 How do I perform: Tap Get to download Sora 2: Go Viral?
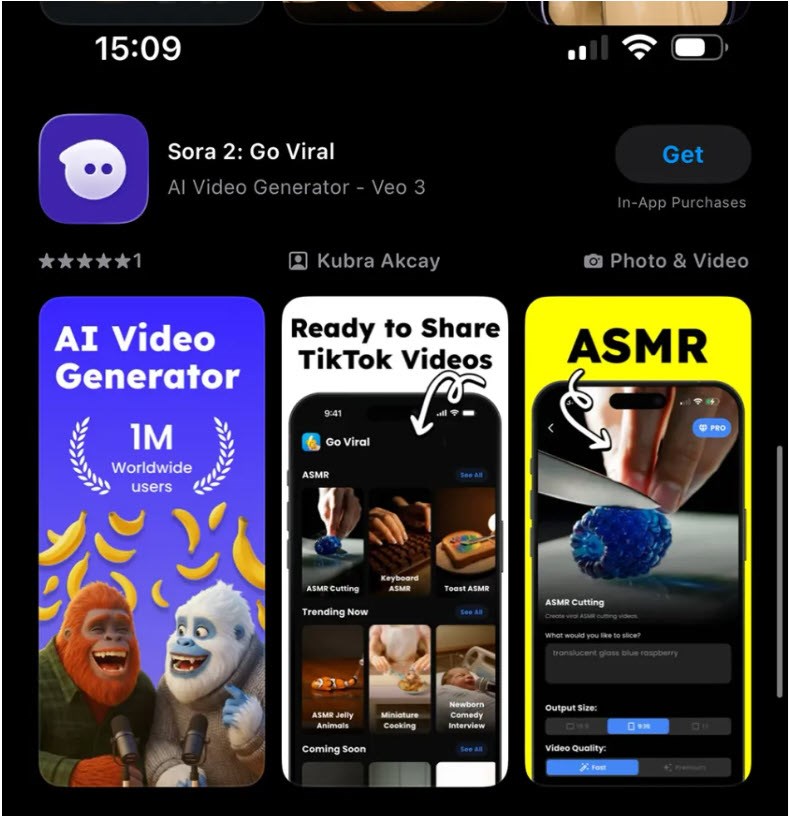[x=682, y=155]
